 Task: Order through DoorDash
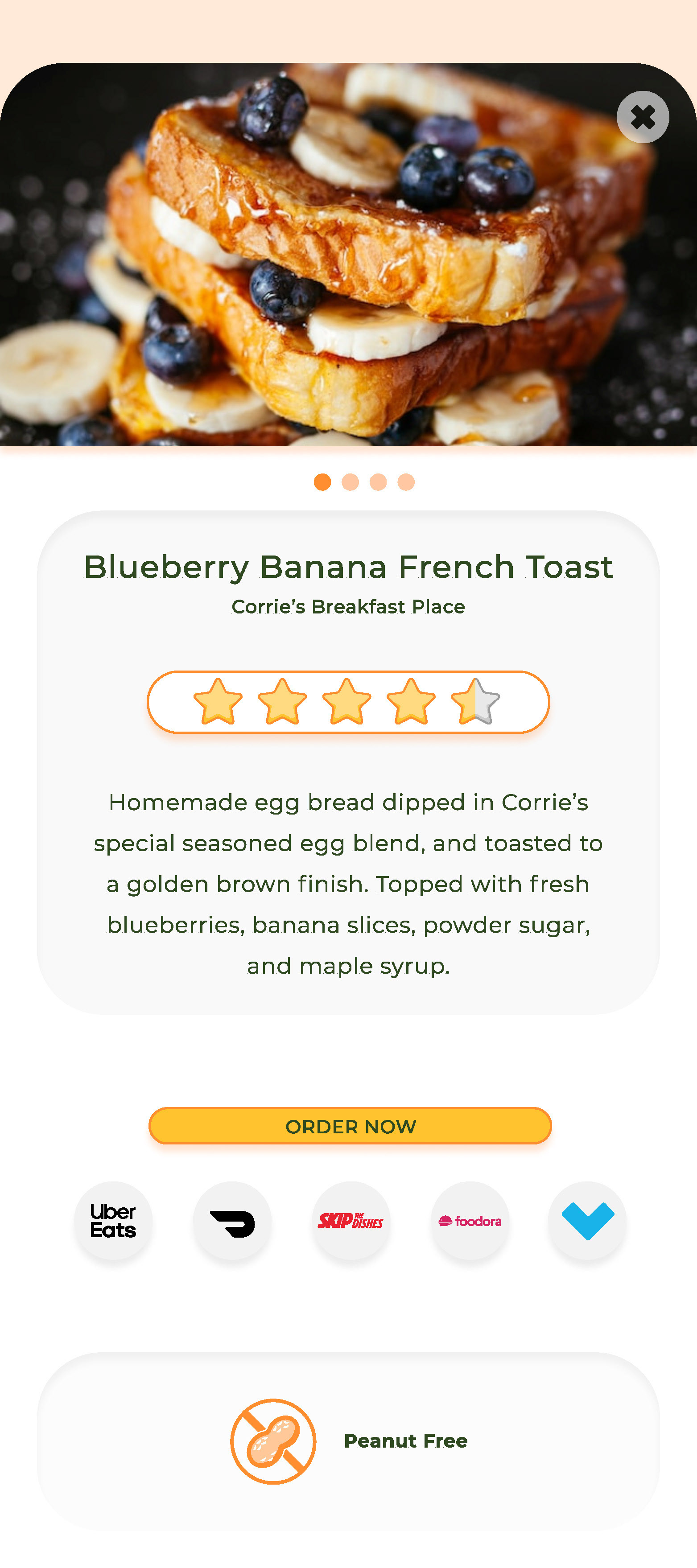232,1220
